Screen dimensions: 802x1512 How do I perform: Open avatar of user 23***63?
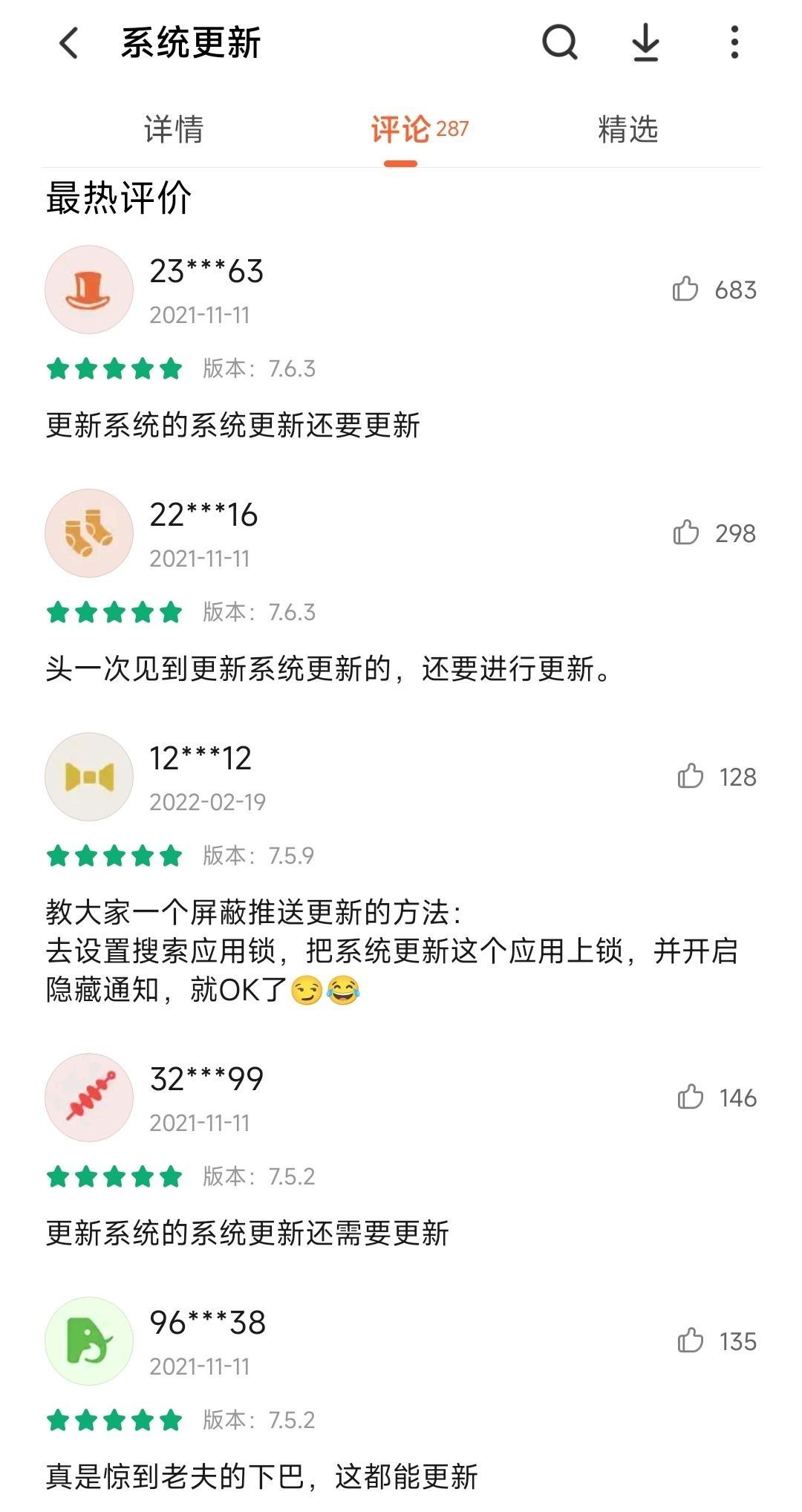[x=89, y=290]
